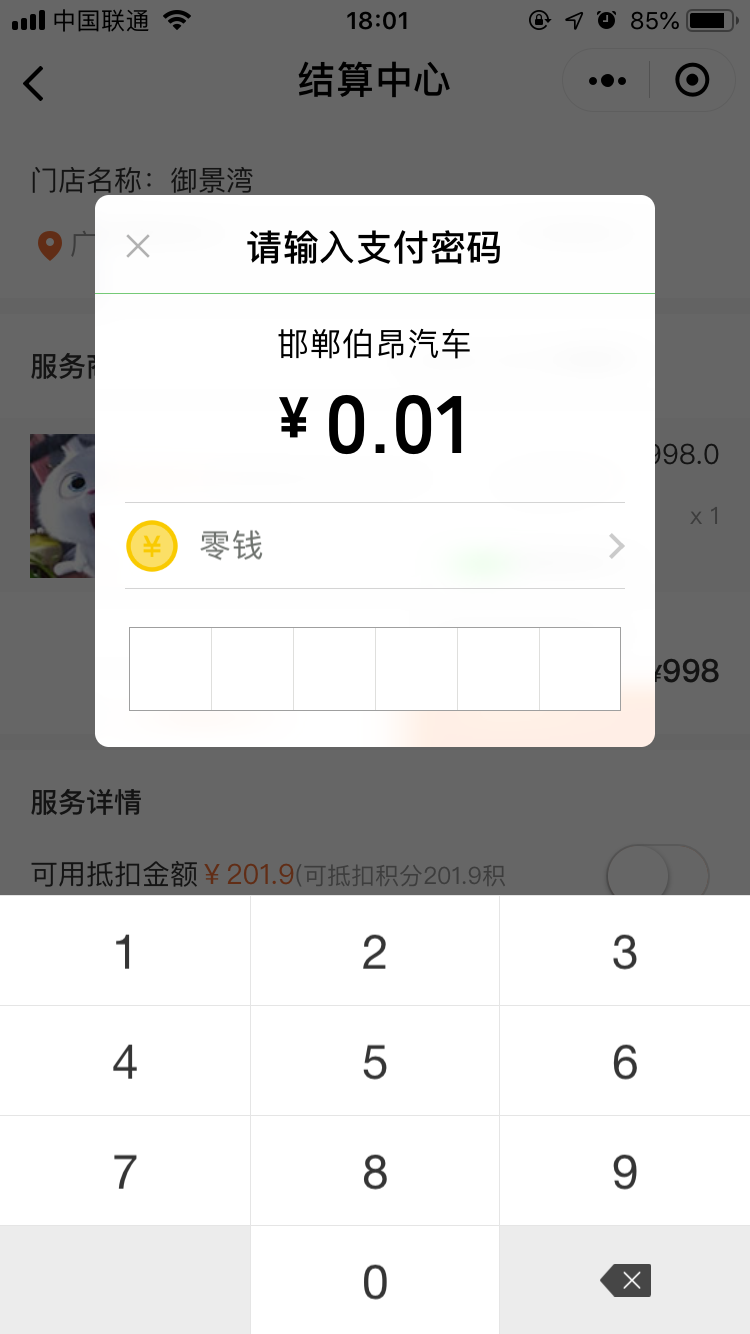
Task: Enter digit 6 on the keypad
Action: coord(625,1062)
